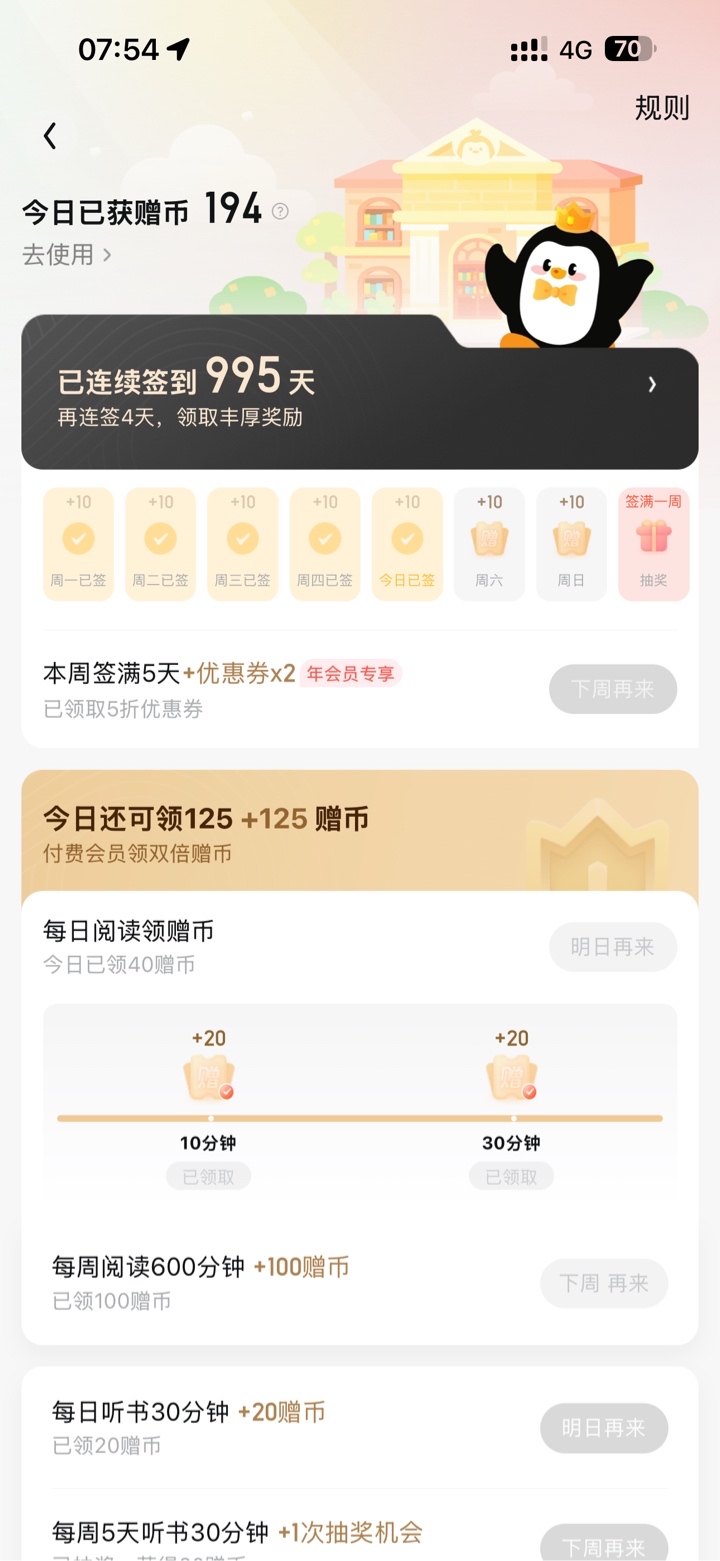
Task: Select the 周六 check-in tile
Action: tap(489, 544)
